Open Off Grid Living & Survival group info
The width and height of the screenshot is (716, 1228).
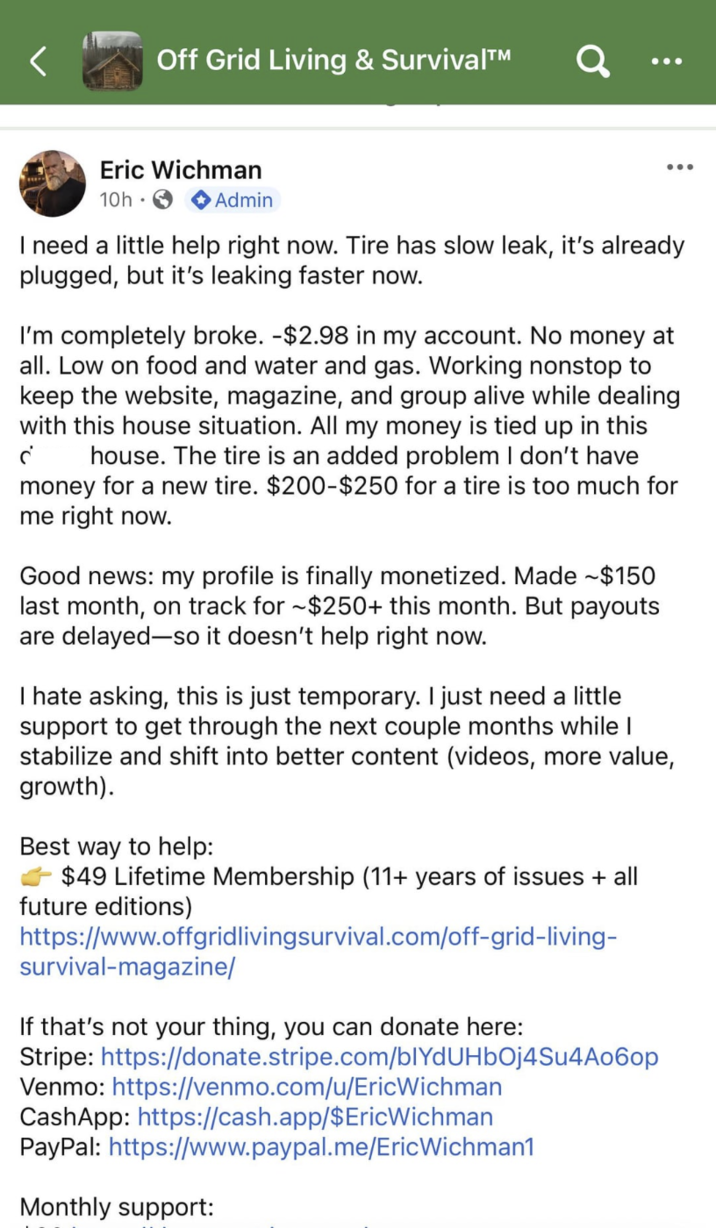[333, 61]
